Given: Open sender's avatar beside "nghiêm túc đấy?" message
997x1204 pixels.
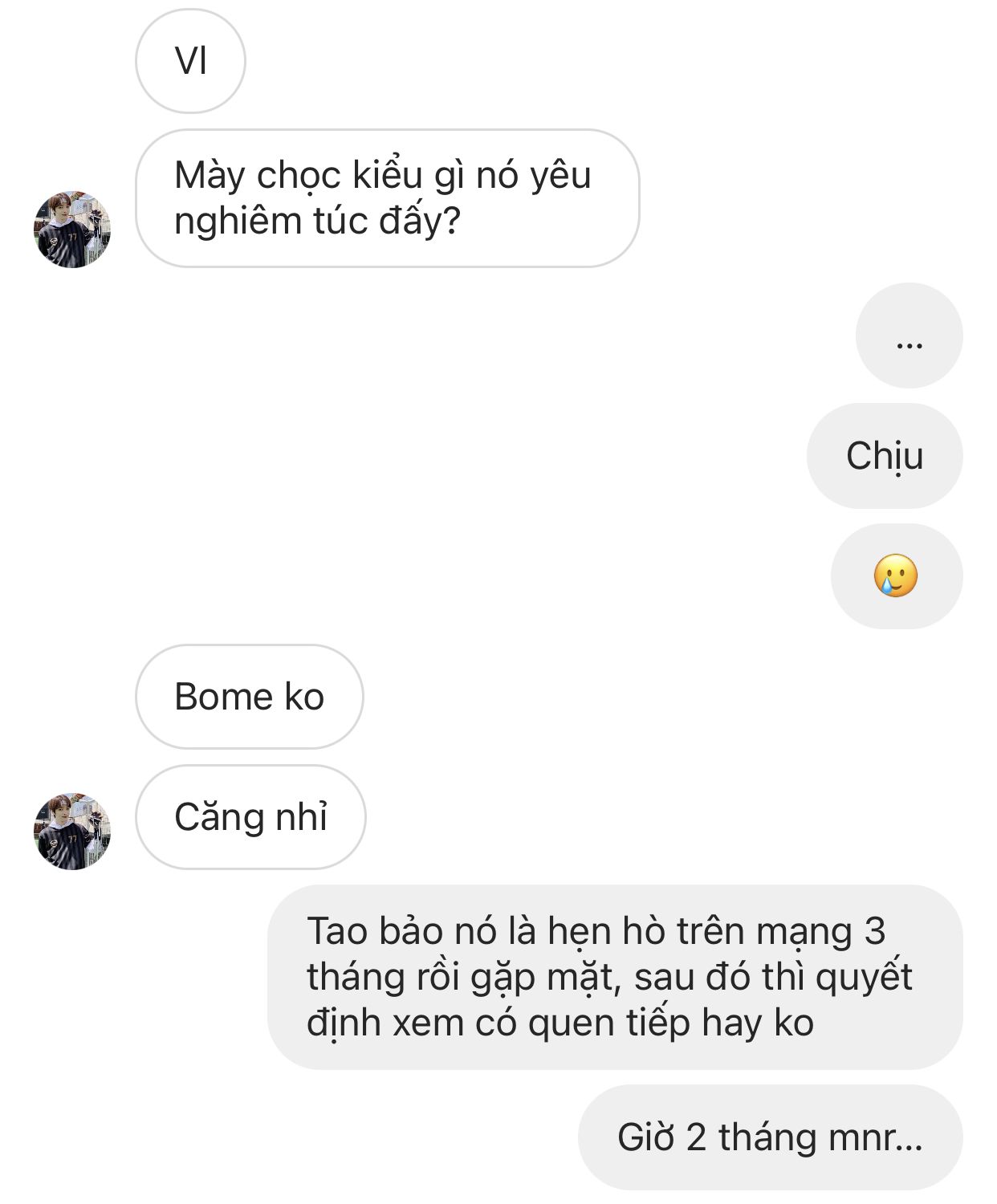Looking at the screenshot, I should point(72,229).
